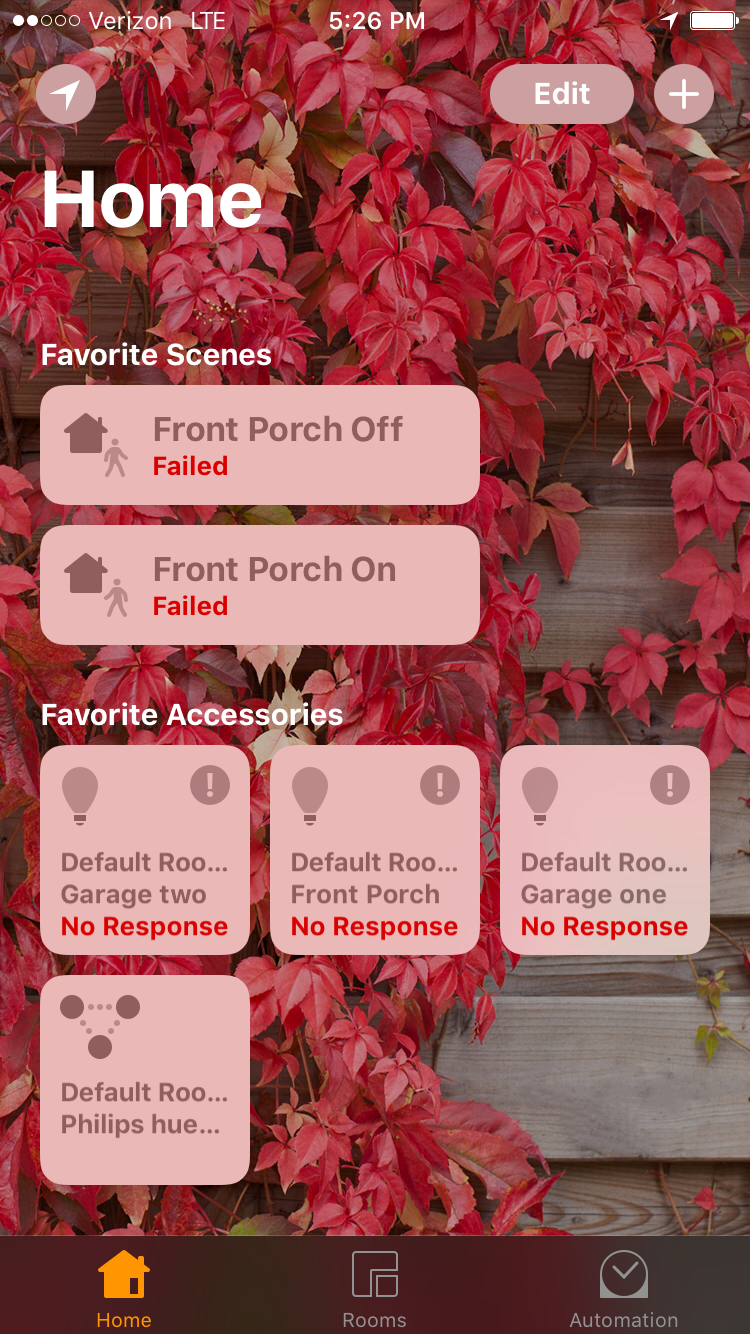Toggle the Garage two light tile
The height and width of the screenshot is (1334, 750).
click(x=145, y=850)
